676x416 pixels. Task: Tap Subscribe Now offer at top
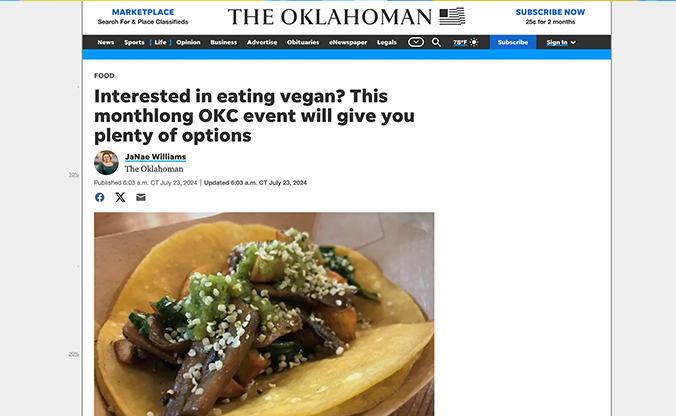(550, 16)
